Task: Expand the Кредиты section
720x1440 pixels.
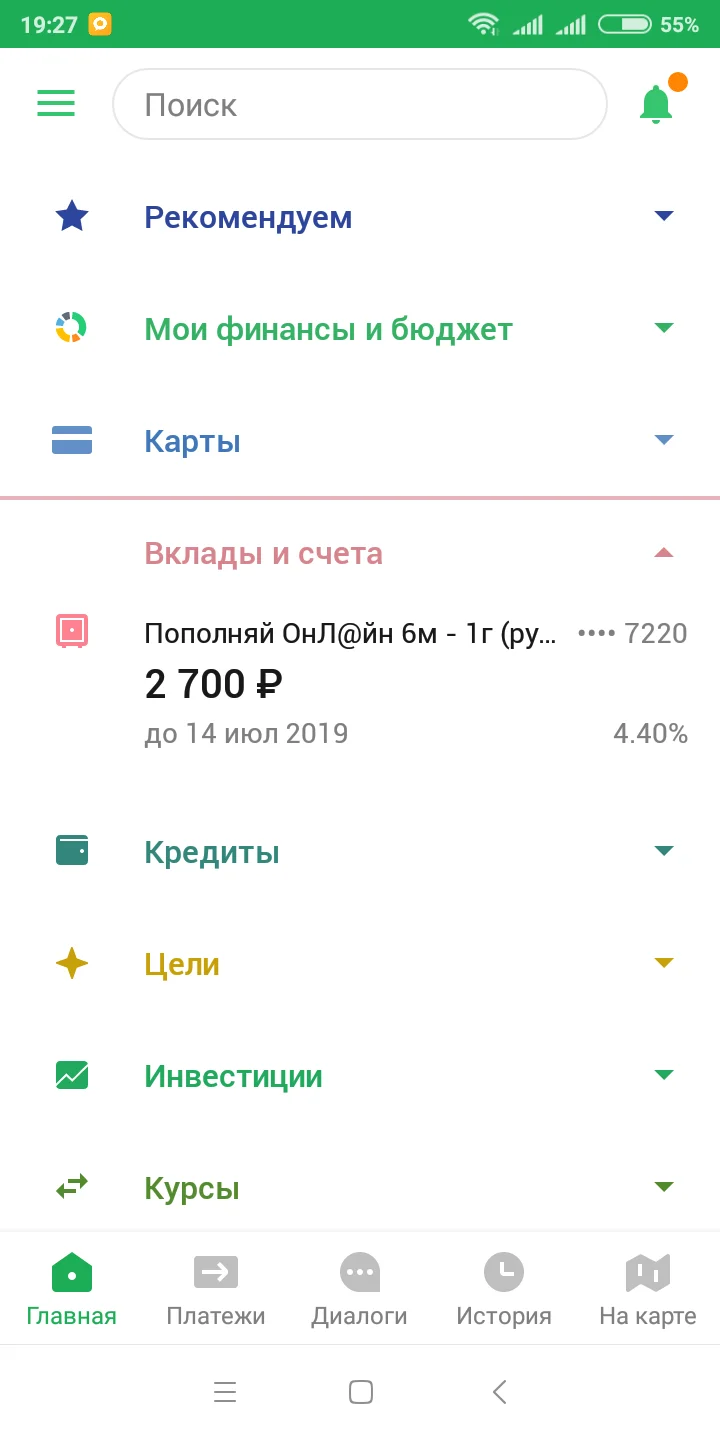Action: click(664, 849)
